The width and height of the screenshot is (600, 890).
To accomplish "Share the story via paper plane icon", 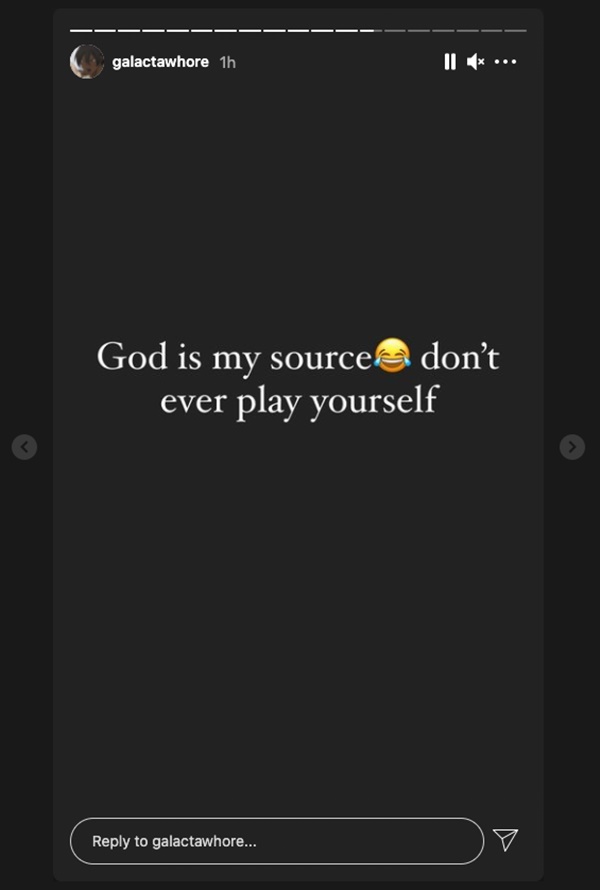I will click(506, 840).
